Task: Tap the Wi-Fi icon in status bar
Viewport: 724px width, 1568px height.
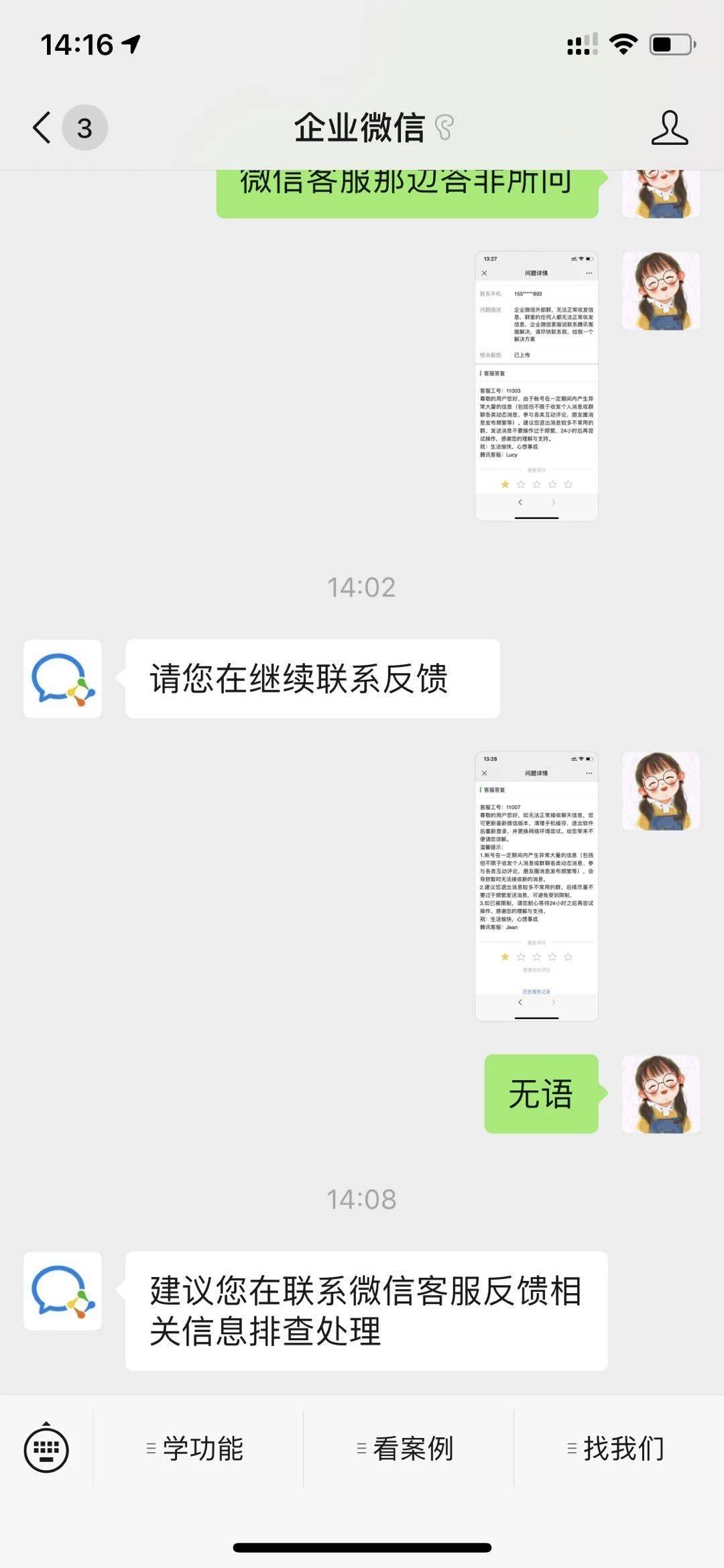Action: pos(623,42)
